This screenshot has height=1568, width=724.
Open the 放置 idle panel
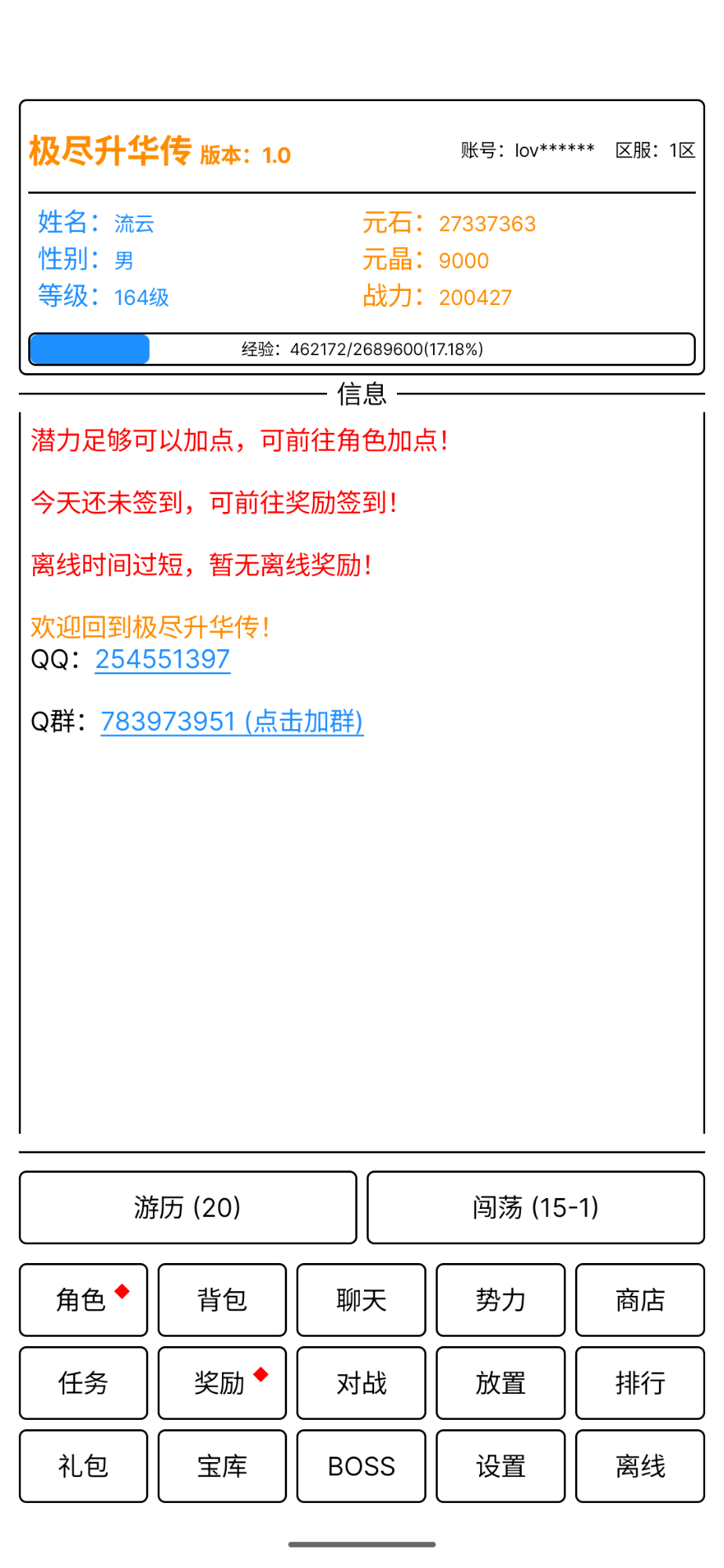(500, 1383)
